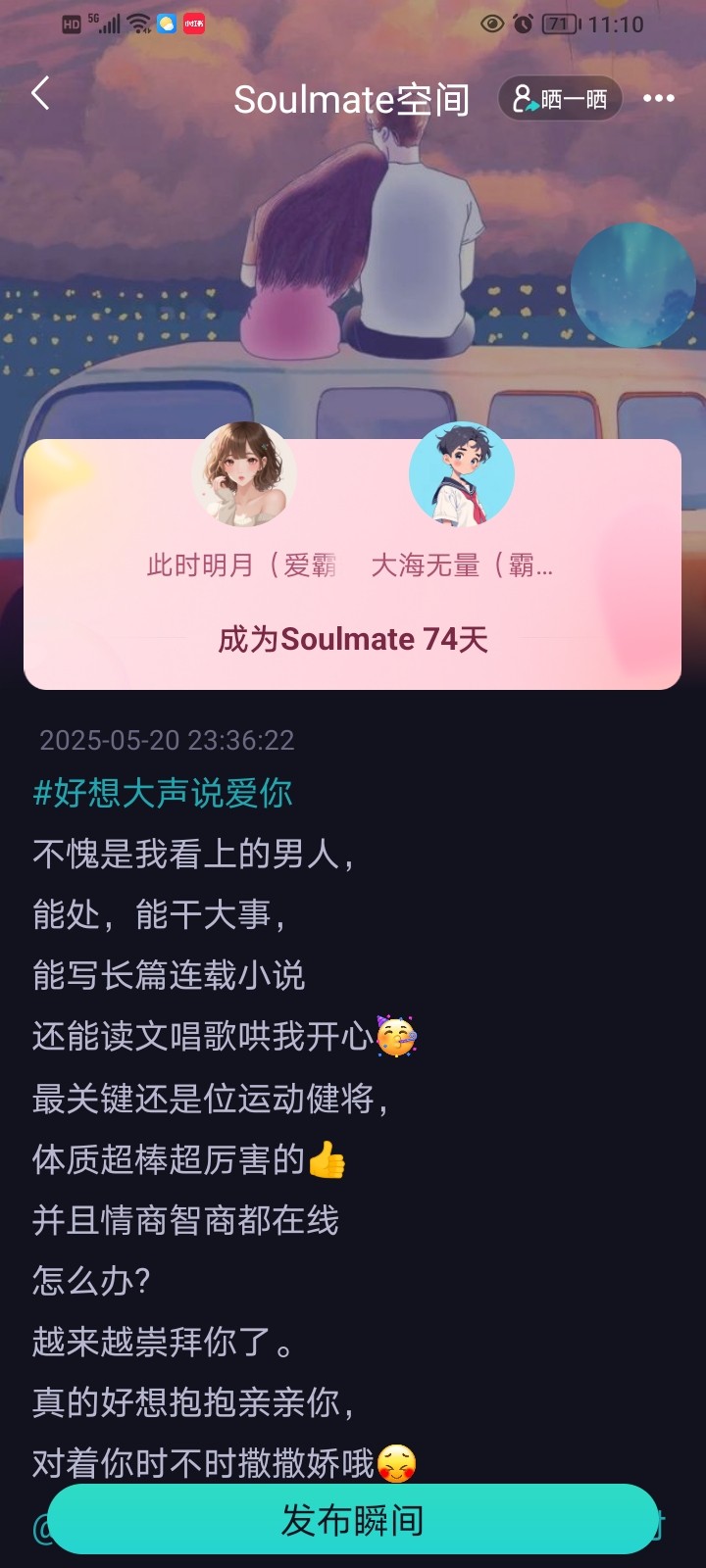Open 大海无量's avatar profile
This screenshot has width=706, height=1568.
[461, 475]
